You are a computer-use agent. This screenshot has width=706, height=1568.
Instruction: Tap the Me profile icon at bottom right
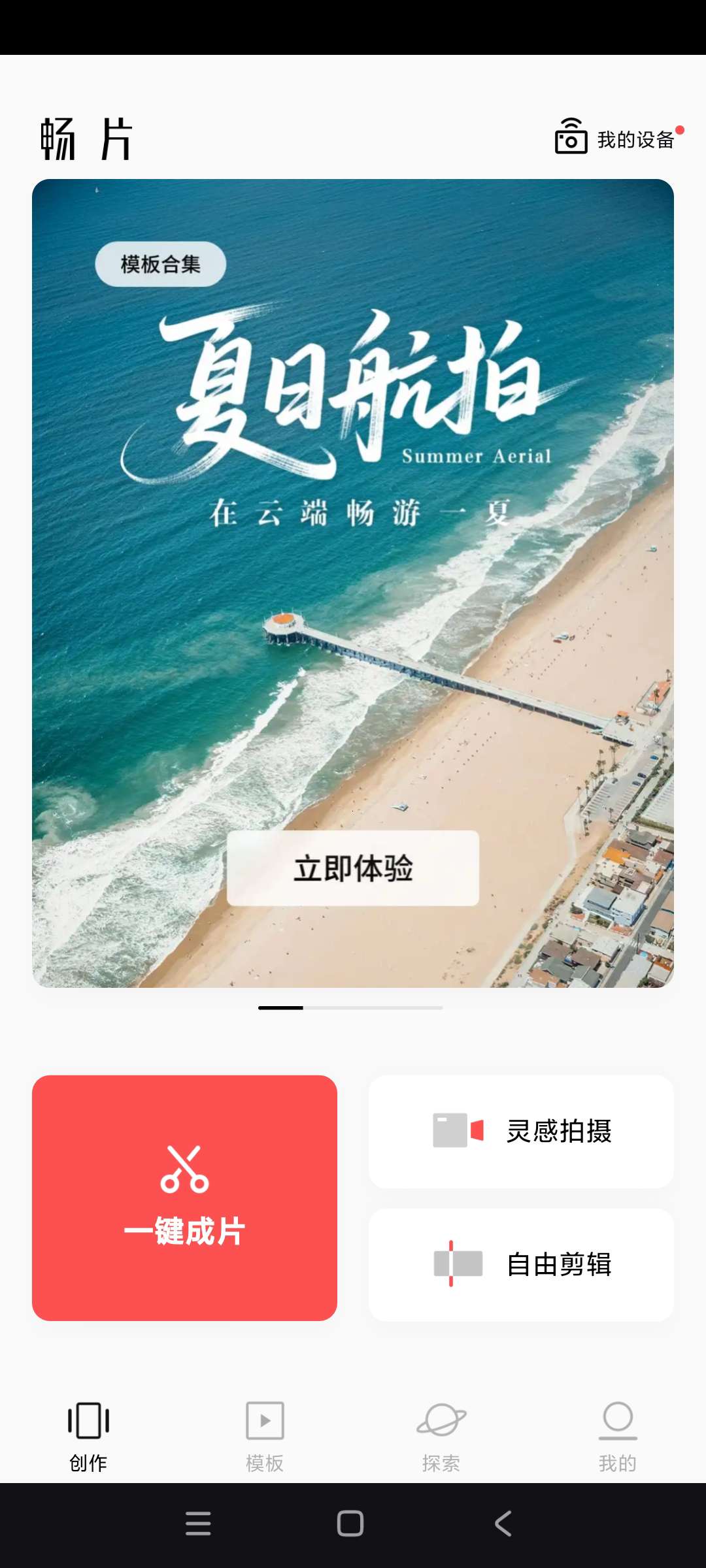618,1420
